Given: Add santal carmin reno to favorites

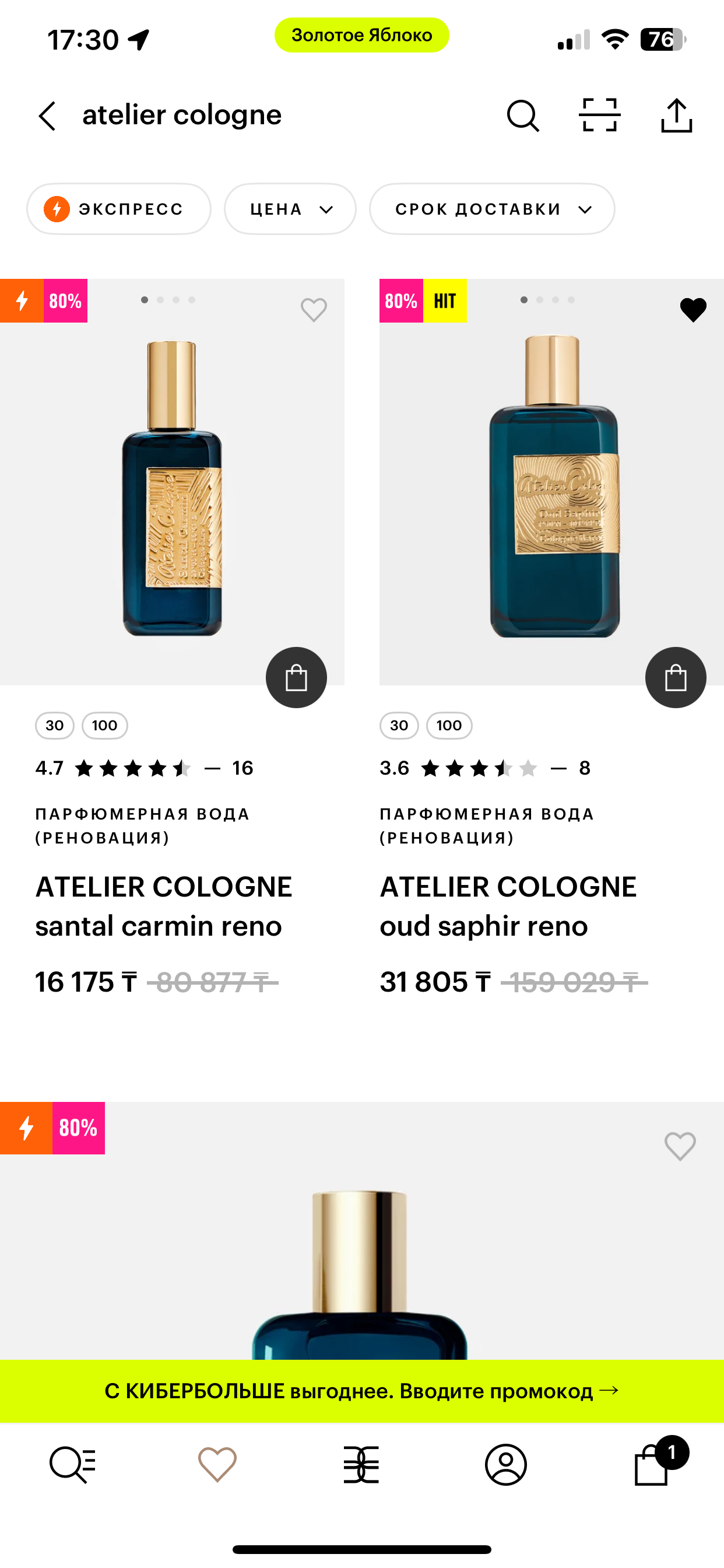Looking at the screenshot, I should [314, 310].
